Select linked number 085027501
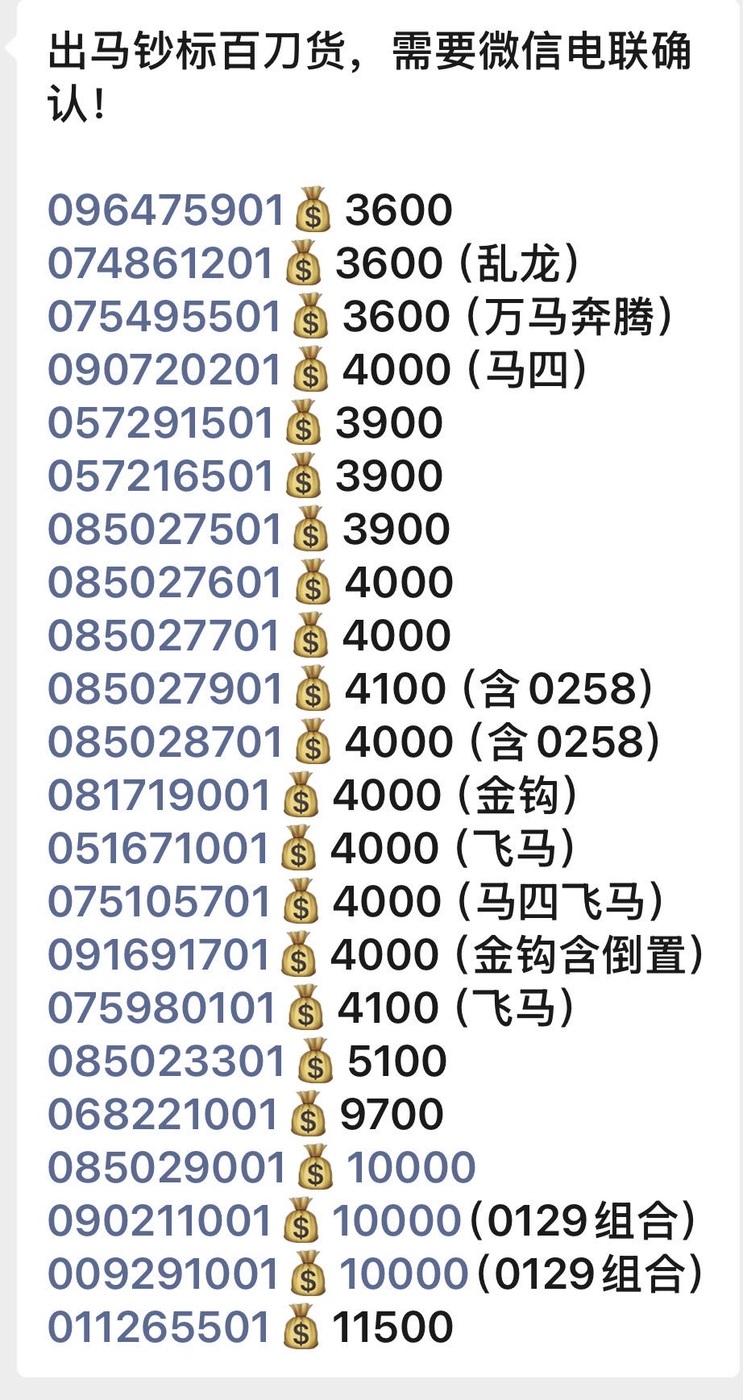 pyautogui.click(x=165, y=529)
